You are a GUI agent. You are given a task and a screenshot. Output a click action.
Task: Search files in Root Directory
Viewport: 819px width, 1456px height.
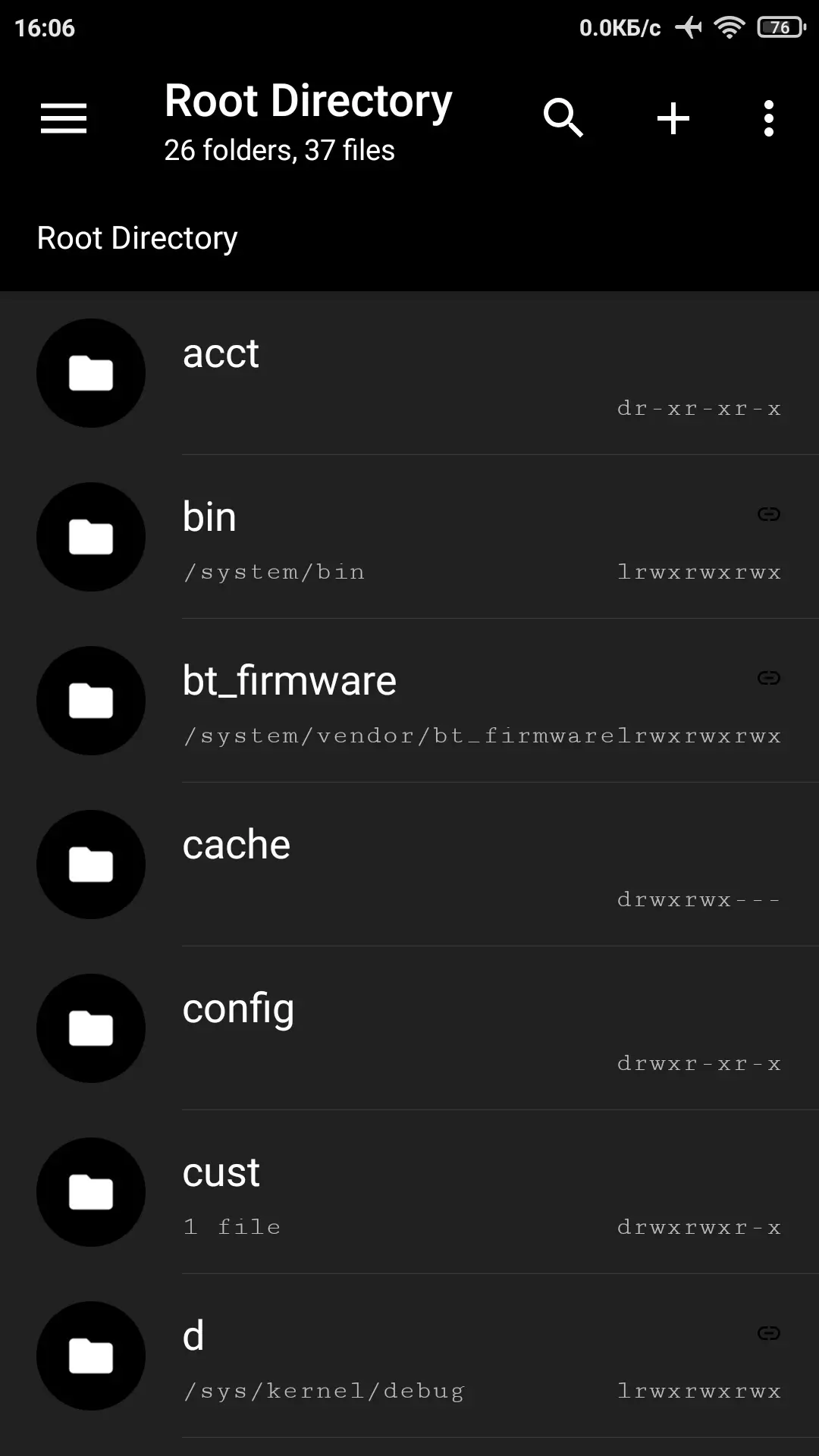563,118
